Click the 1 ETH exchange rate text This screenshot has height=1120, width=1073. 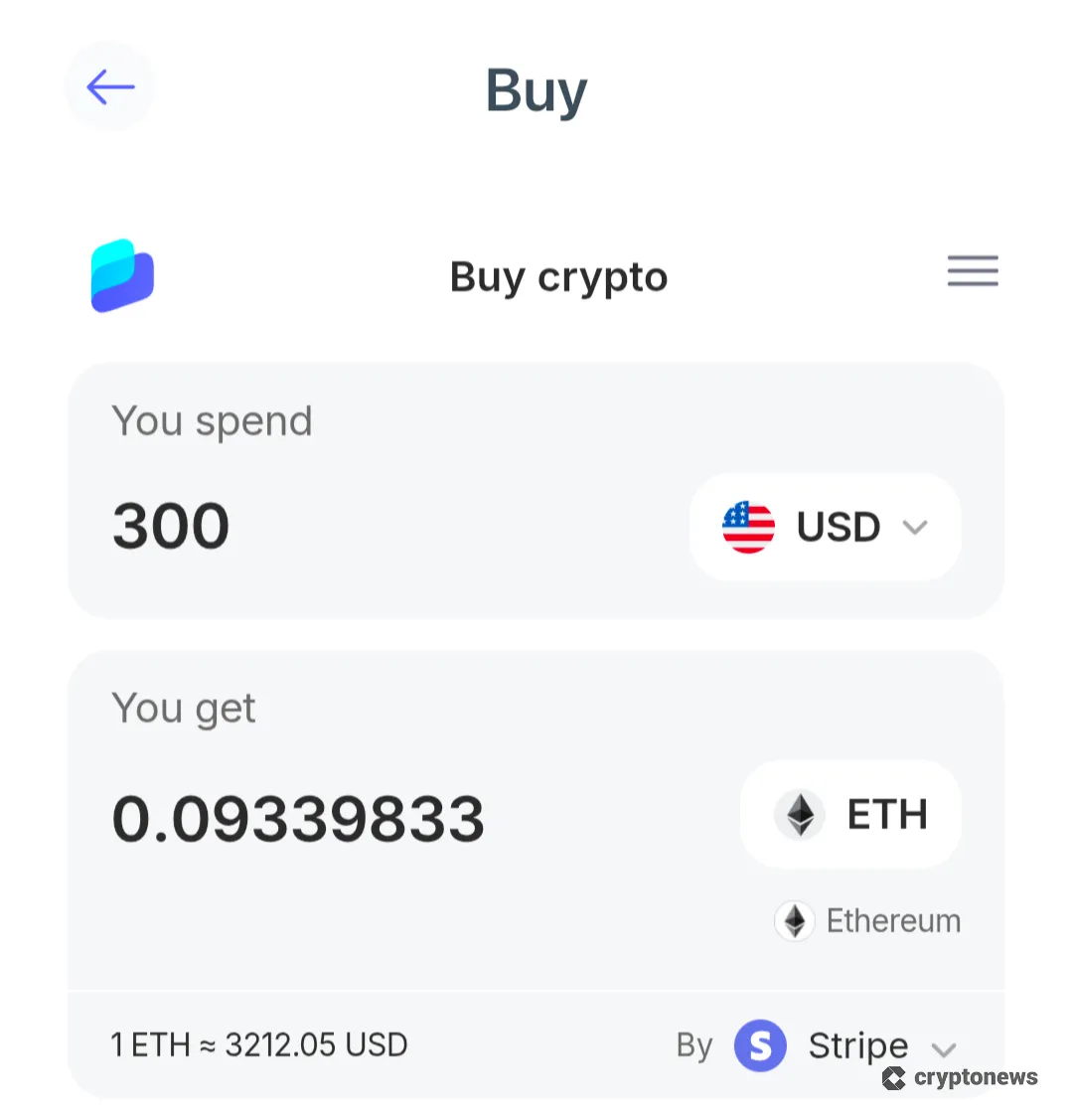click(258, 1044)
